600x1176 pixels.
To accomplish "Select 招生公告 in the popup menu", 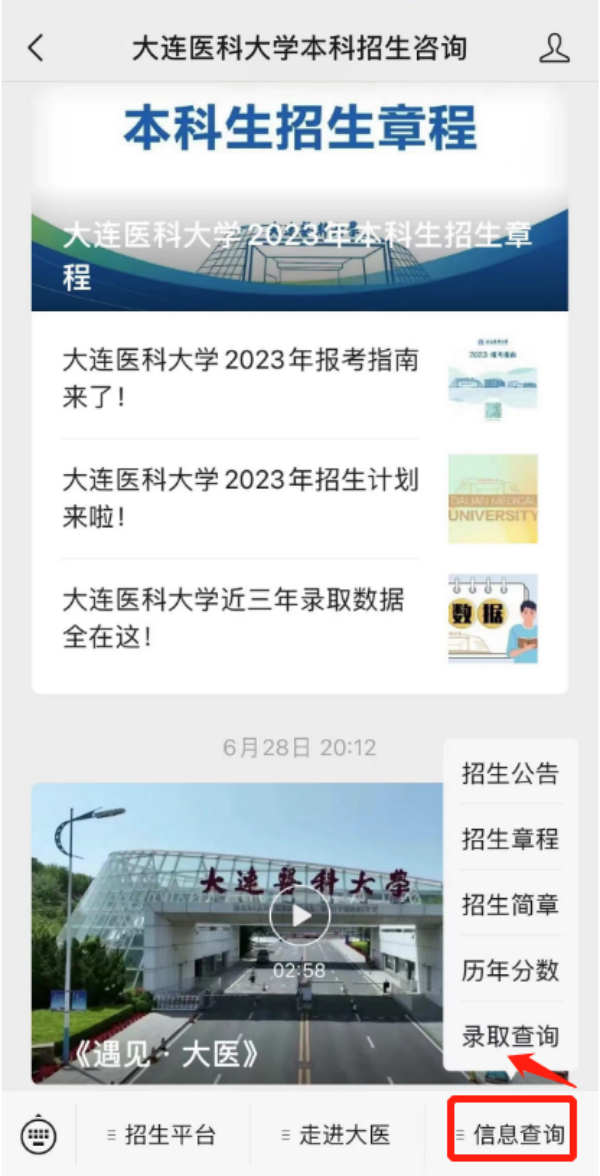I will pos(511,773).
